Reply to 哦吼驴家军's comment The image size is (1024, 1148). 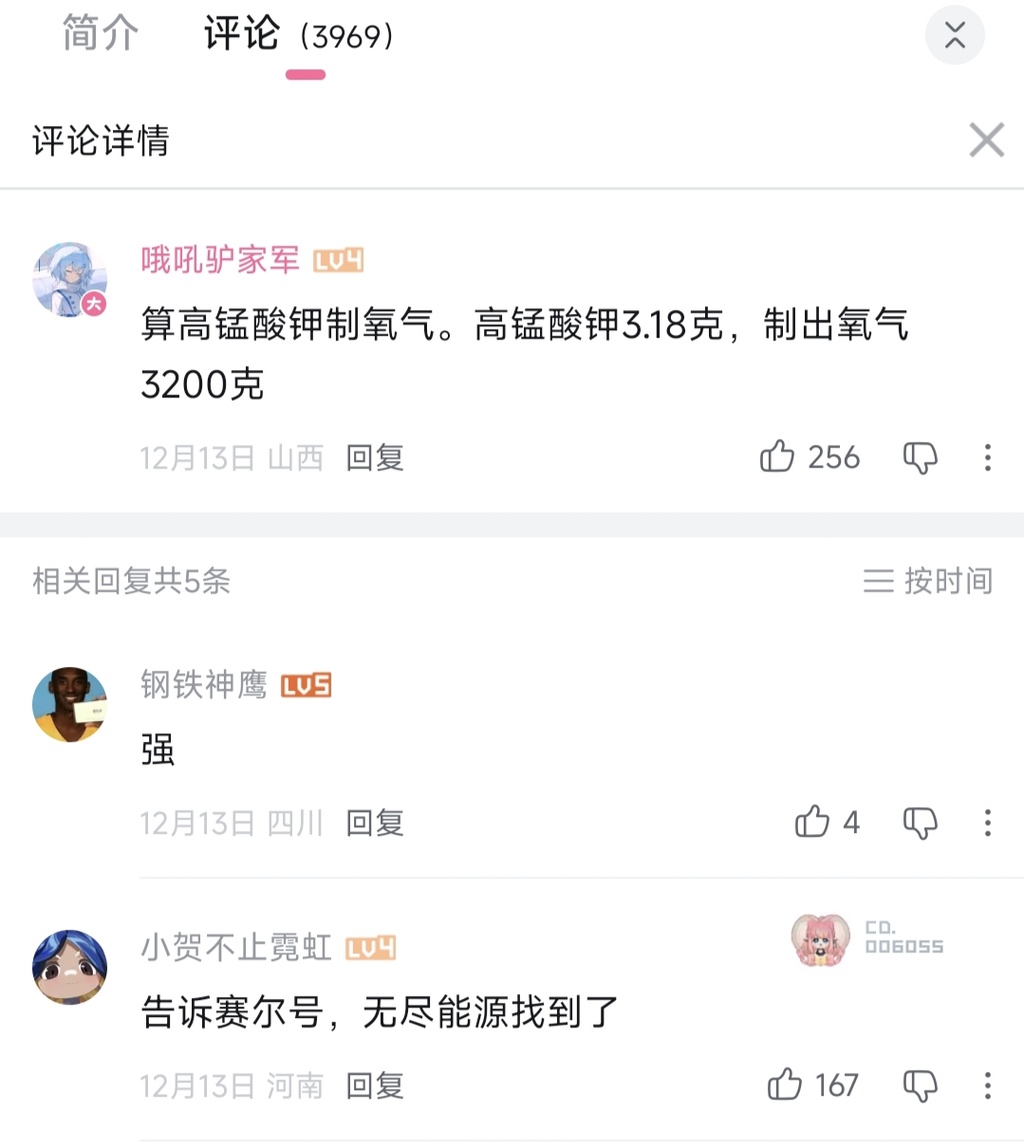click(x=375, y=457)
